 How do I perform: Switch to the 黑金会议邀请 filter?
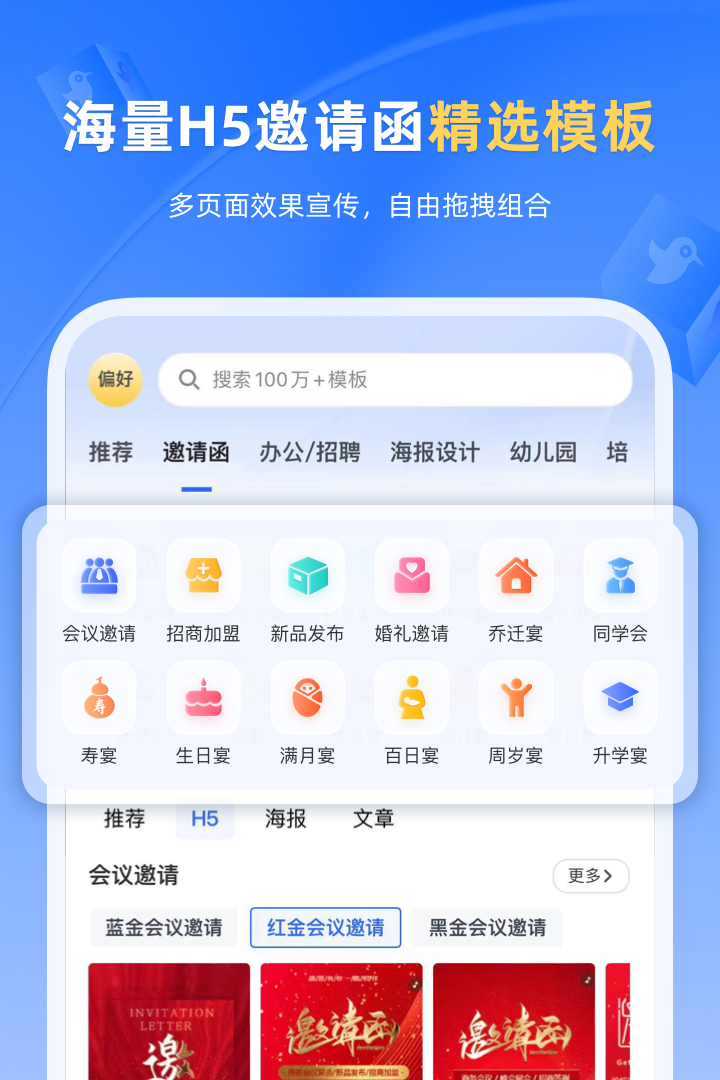[488, 928]
